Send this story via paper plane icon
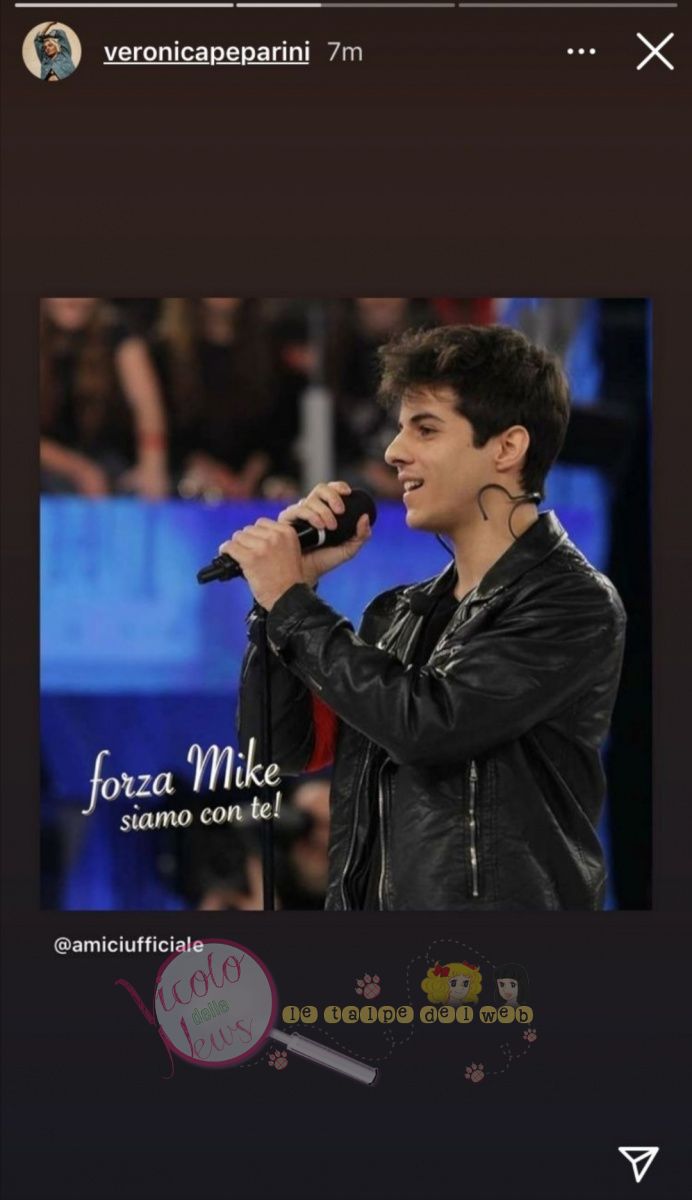The width and height of the screenshot is (692, 1200). pos(638,1163)
